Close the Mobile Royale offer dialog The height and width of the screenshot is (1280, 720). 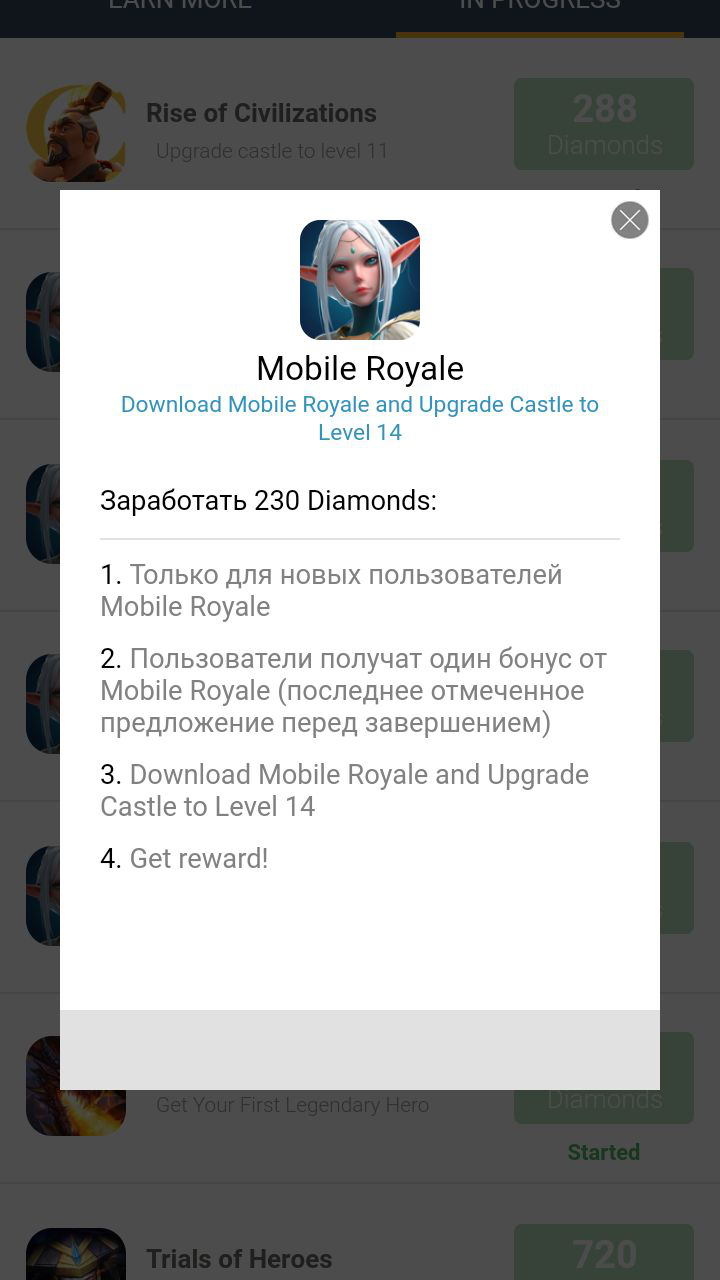pos(630,220)
